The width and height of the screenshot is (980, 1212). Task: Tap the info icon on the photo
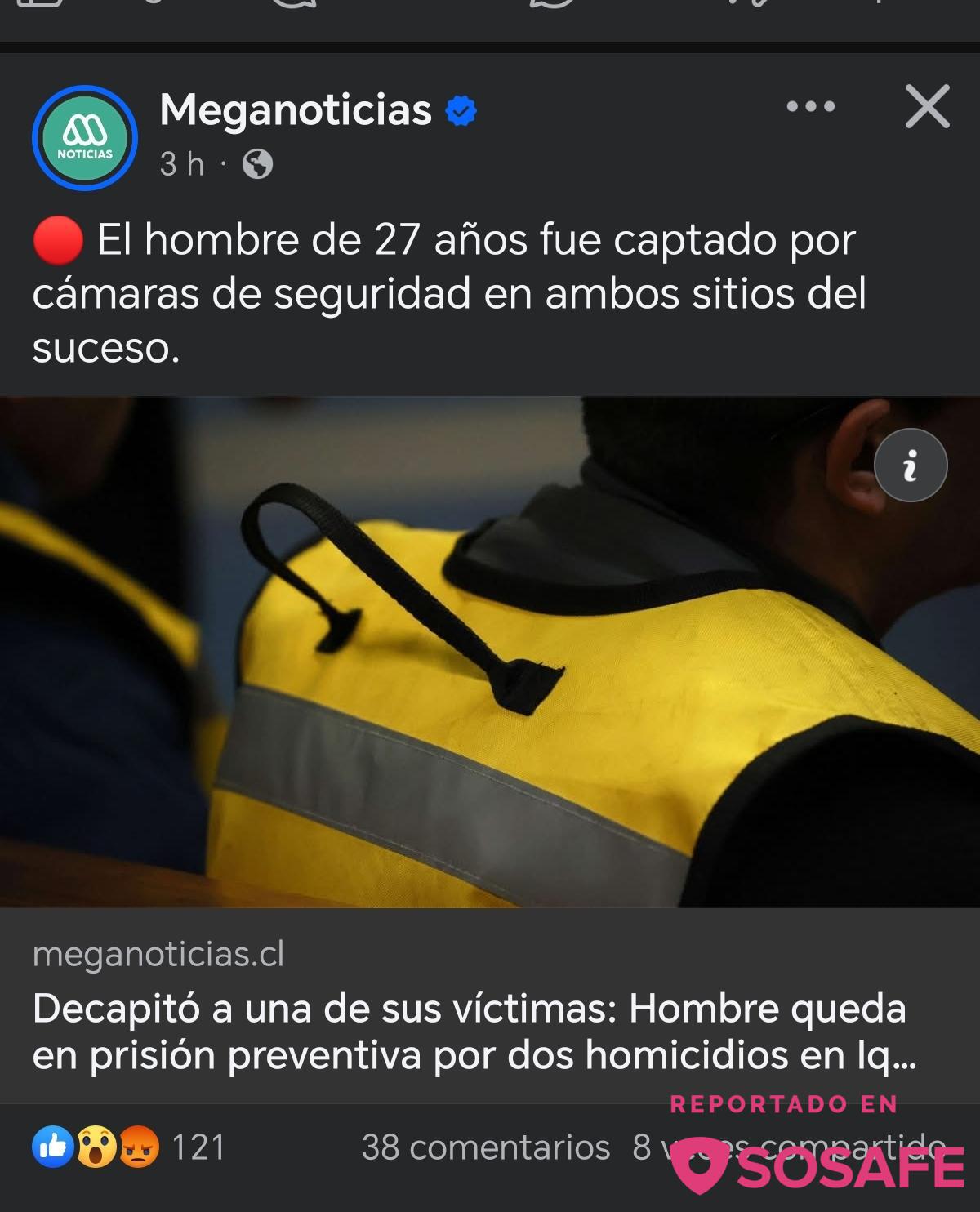click(910, 465)
